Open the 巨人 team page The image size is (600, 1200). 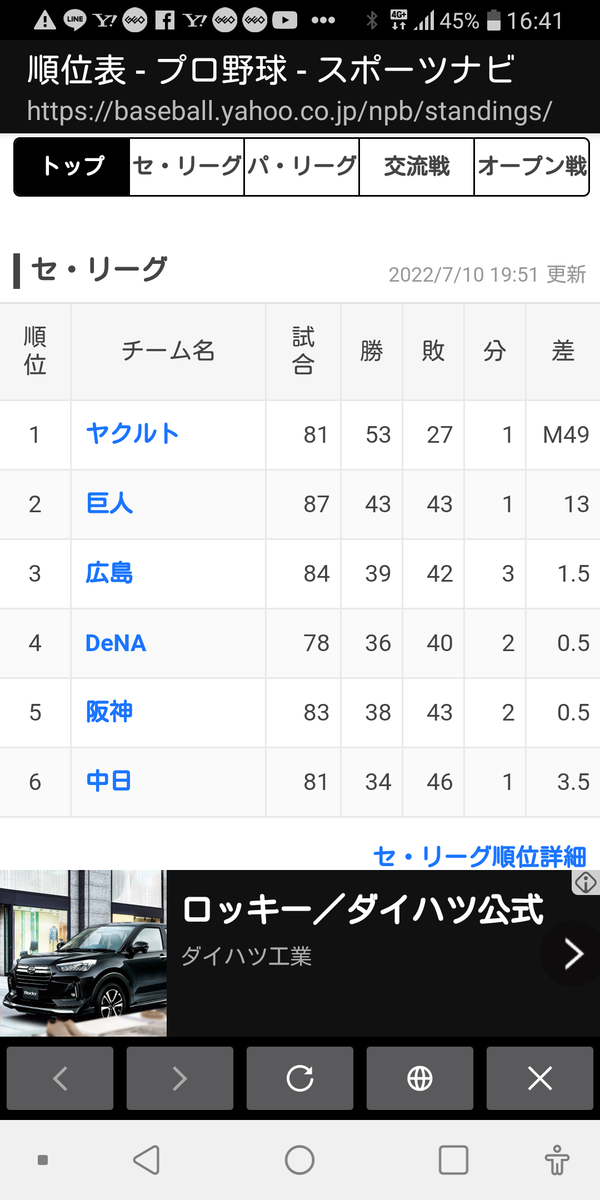point(109,503)
